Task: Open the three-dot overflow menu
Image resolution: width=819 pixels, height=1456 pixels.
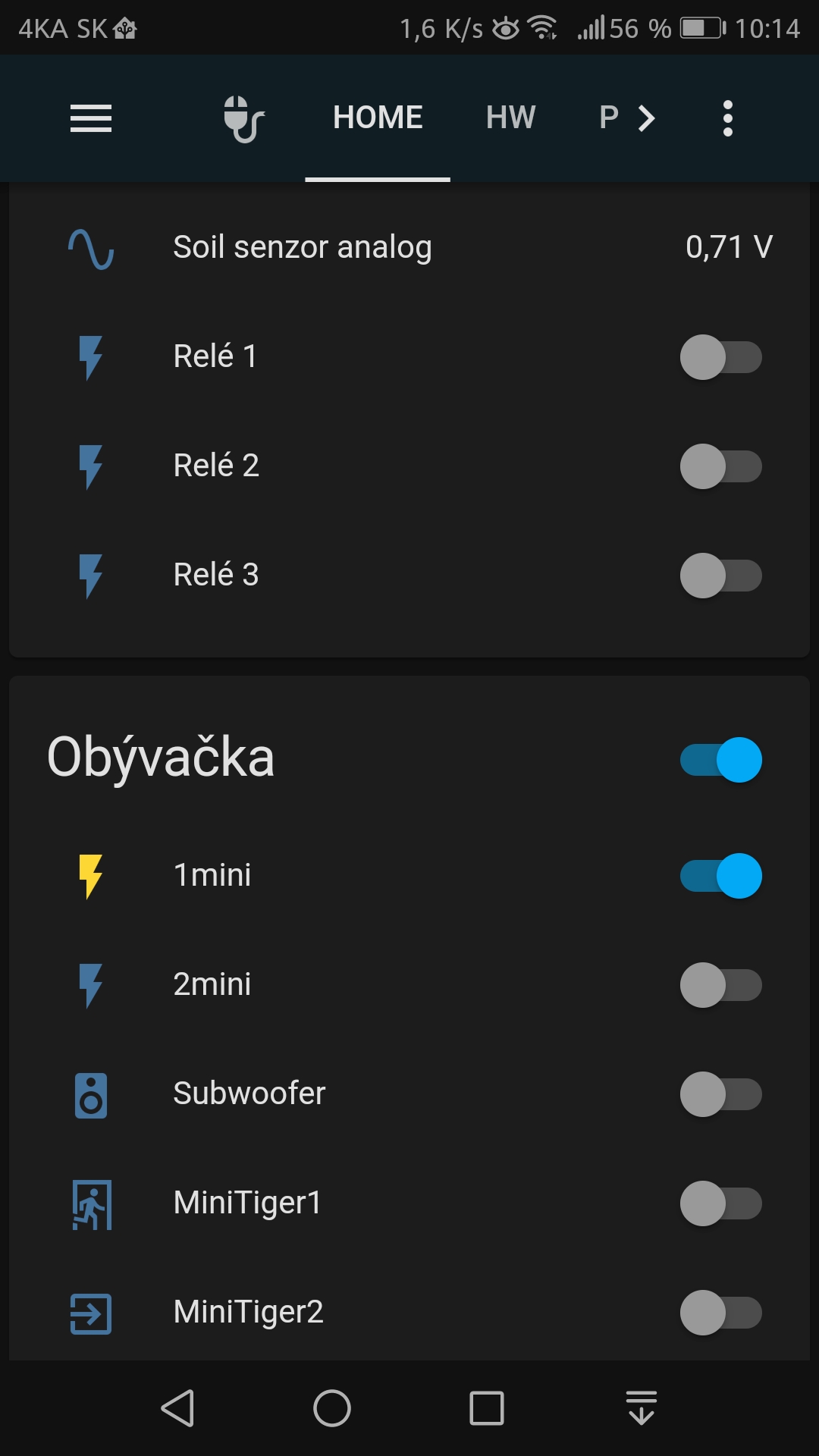Action: pos(728,118)
